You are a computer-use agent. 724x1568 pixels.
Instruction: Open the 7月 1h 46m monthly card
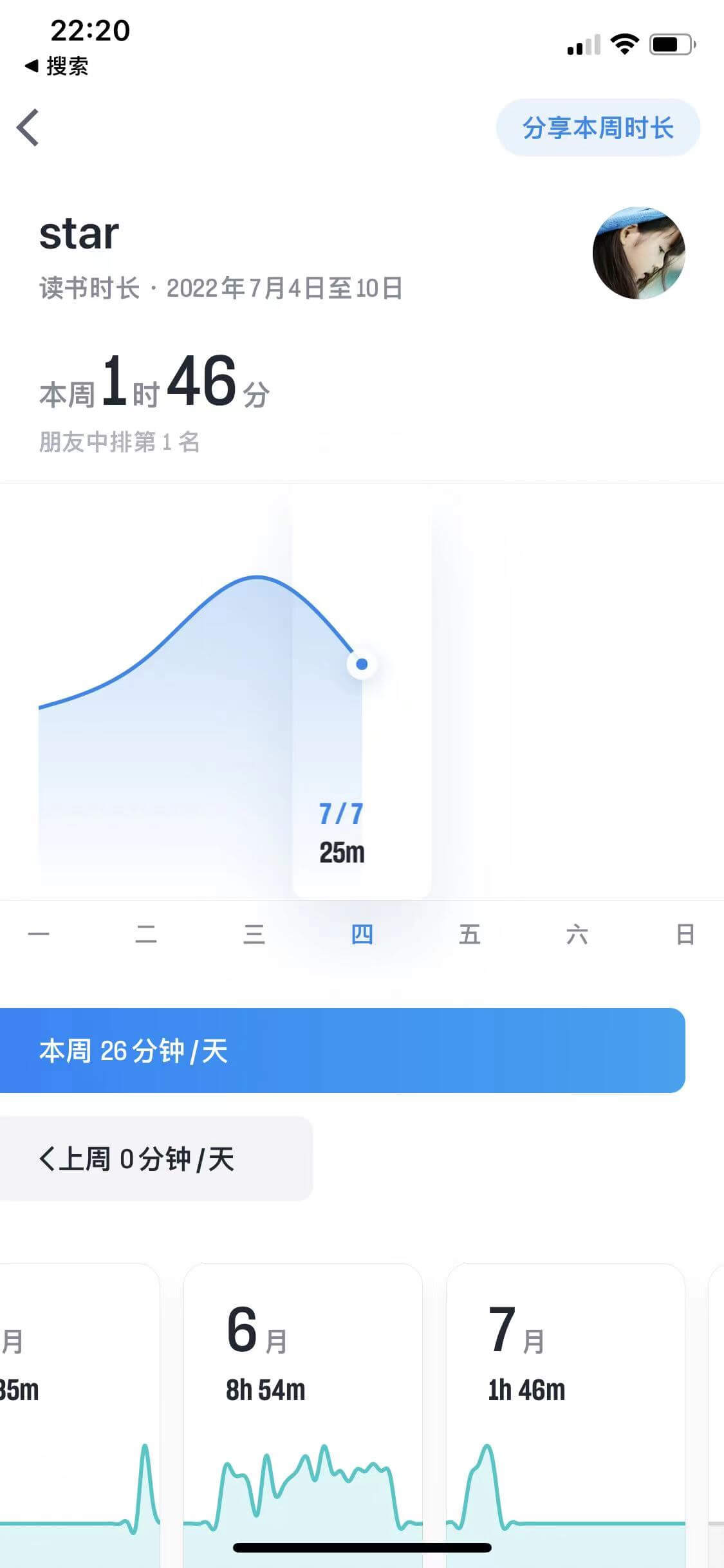(x=565, y=1410)
